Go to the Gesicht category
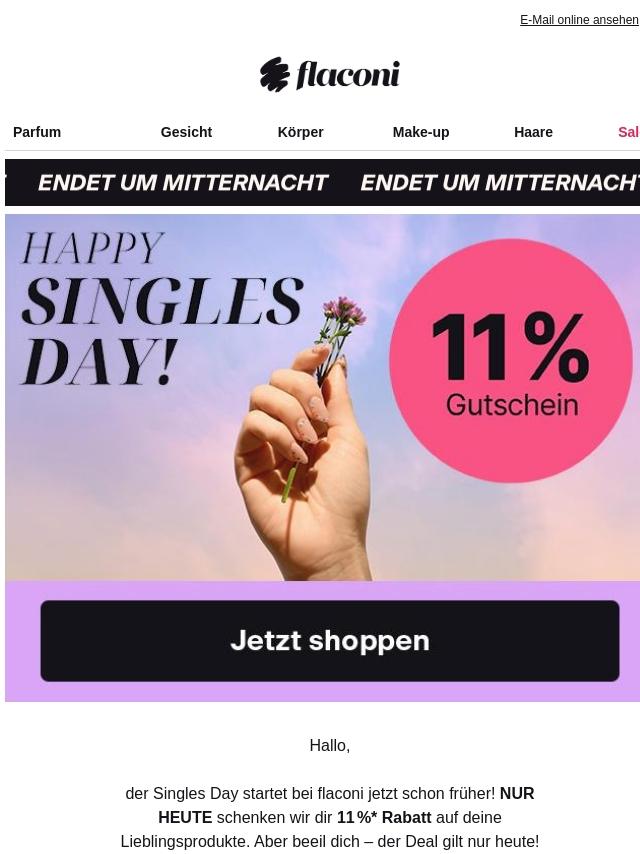Image resolution: width=640 pixels, height=854 pixels. point(186,132)
